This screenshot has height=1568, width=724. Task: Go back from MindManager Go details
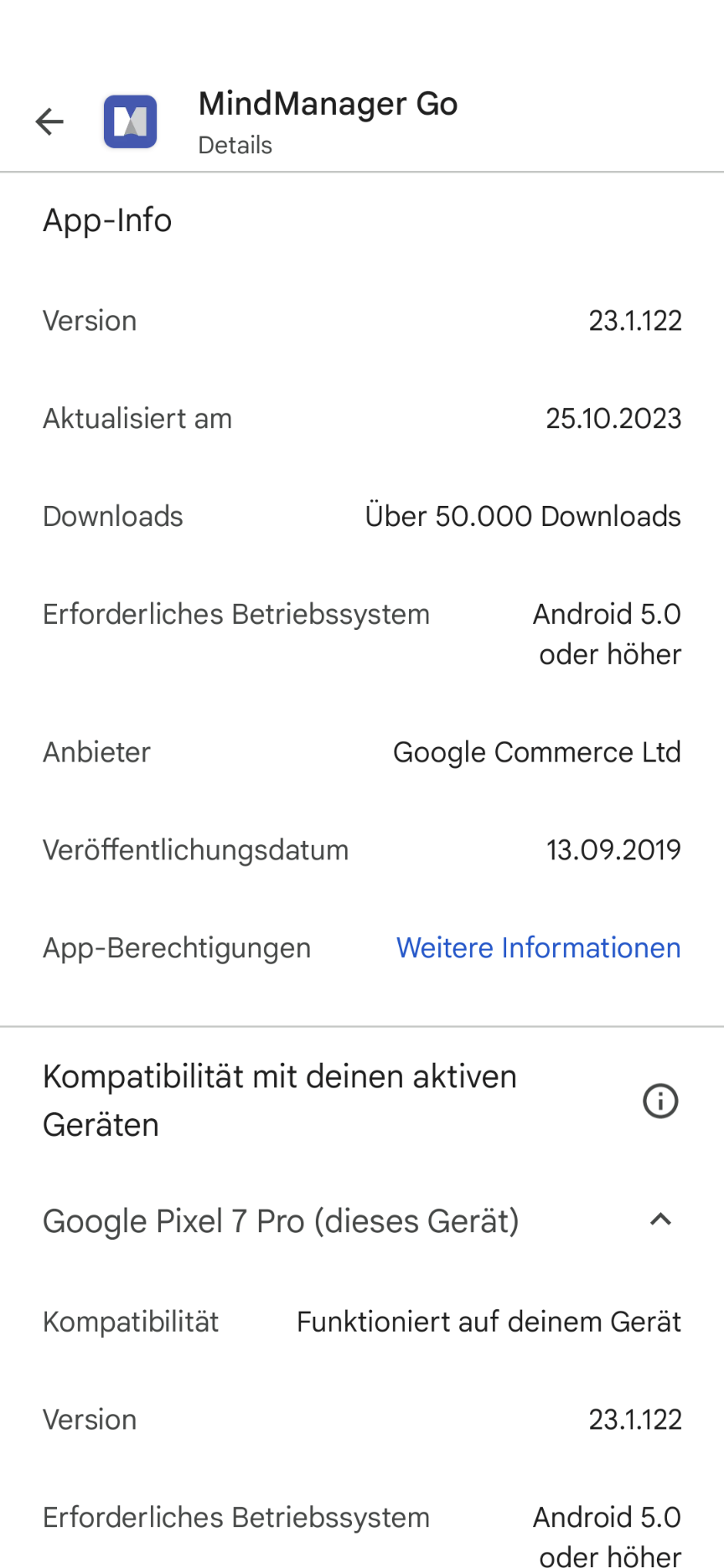(x=49, y=122)
